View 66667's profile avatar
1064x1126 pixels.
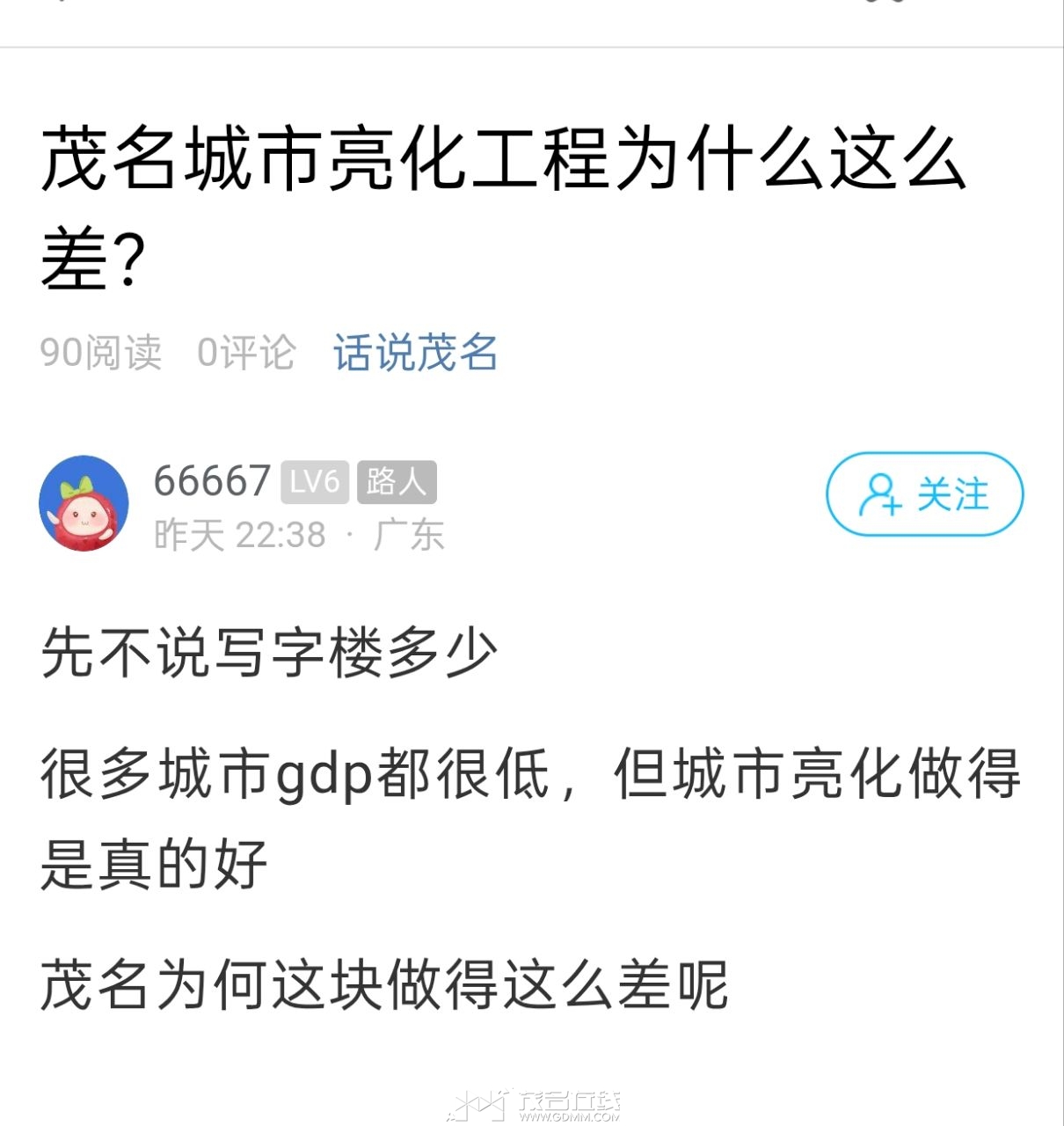[84, 503]
